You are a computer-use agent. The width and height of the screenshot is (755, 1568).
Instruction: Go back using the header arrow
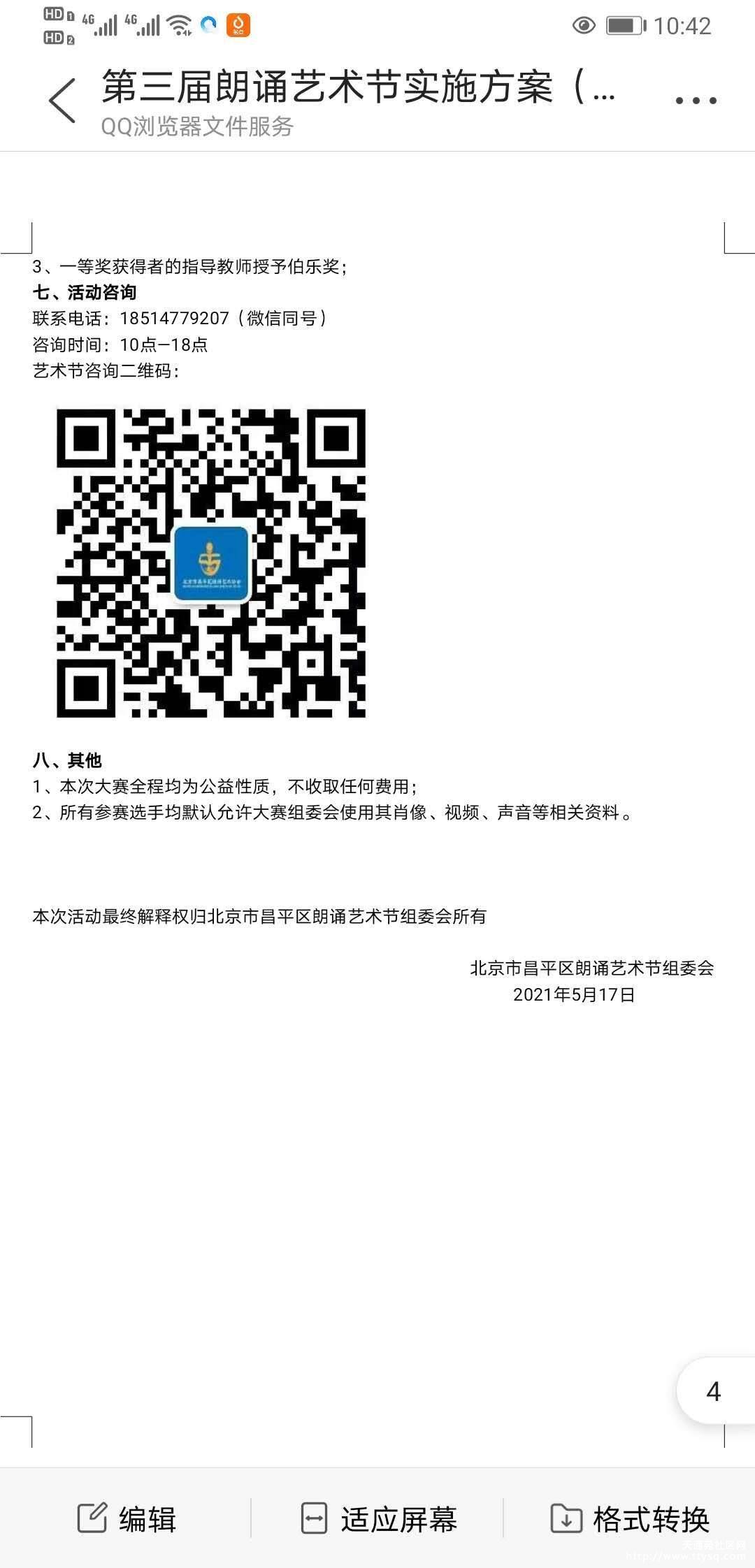[62, 101]
